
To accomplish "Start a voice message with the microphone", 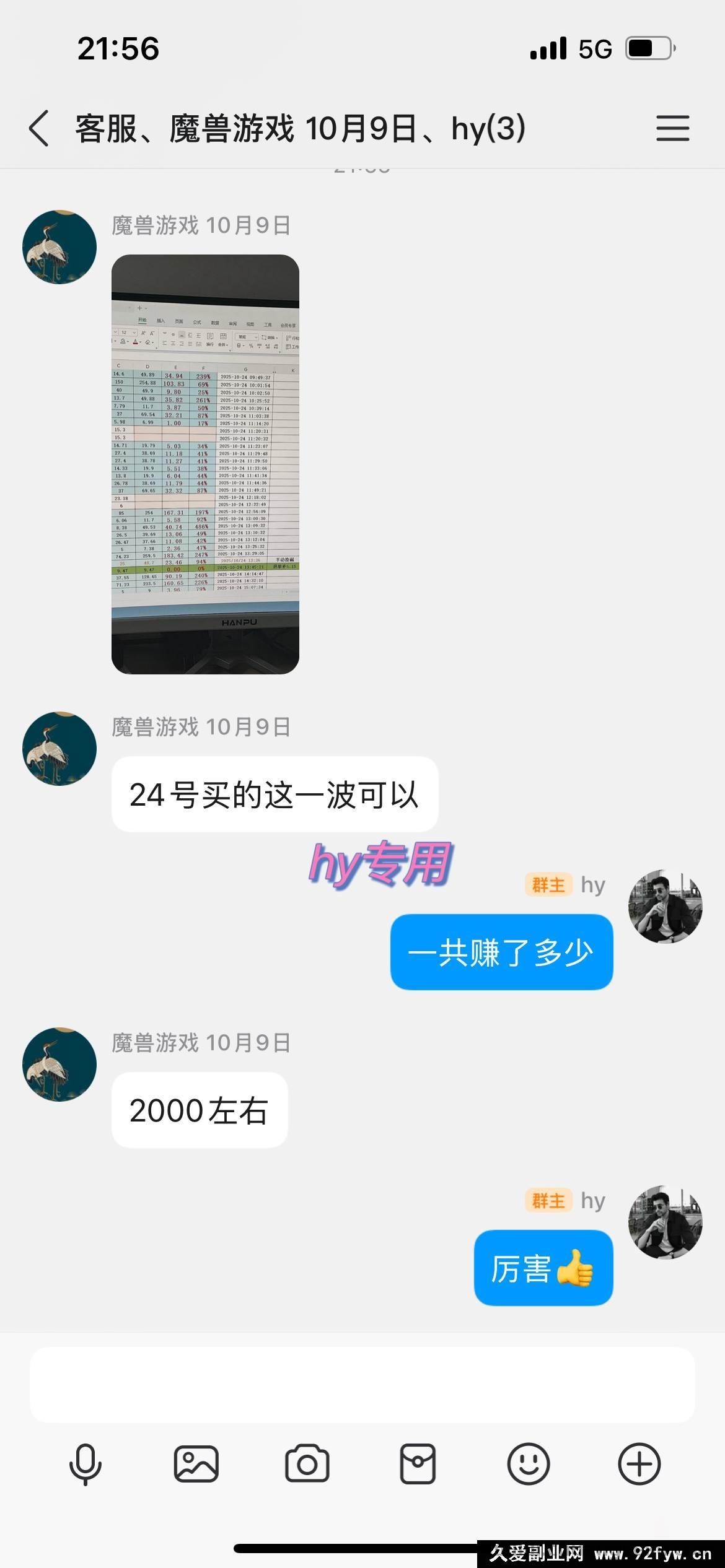I will (85, 1464).
